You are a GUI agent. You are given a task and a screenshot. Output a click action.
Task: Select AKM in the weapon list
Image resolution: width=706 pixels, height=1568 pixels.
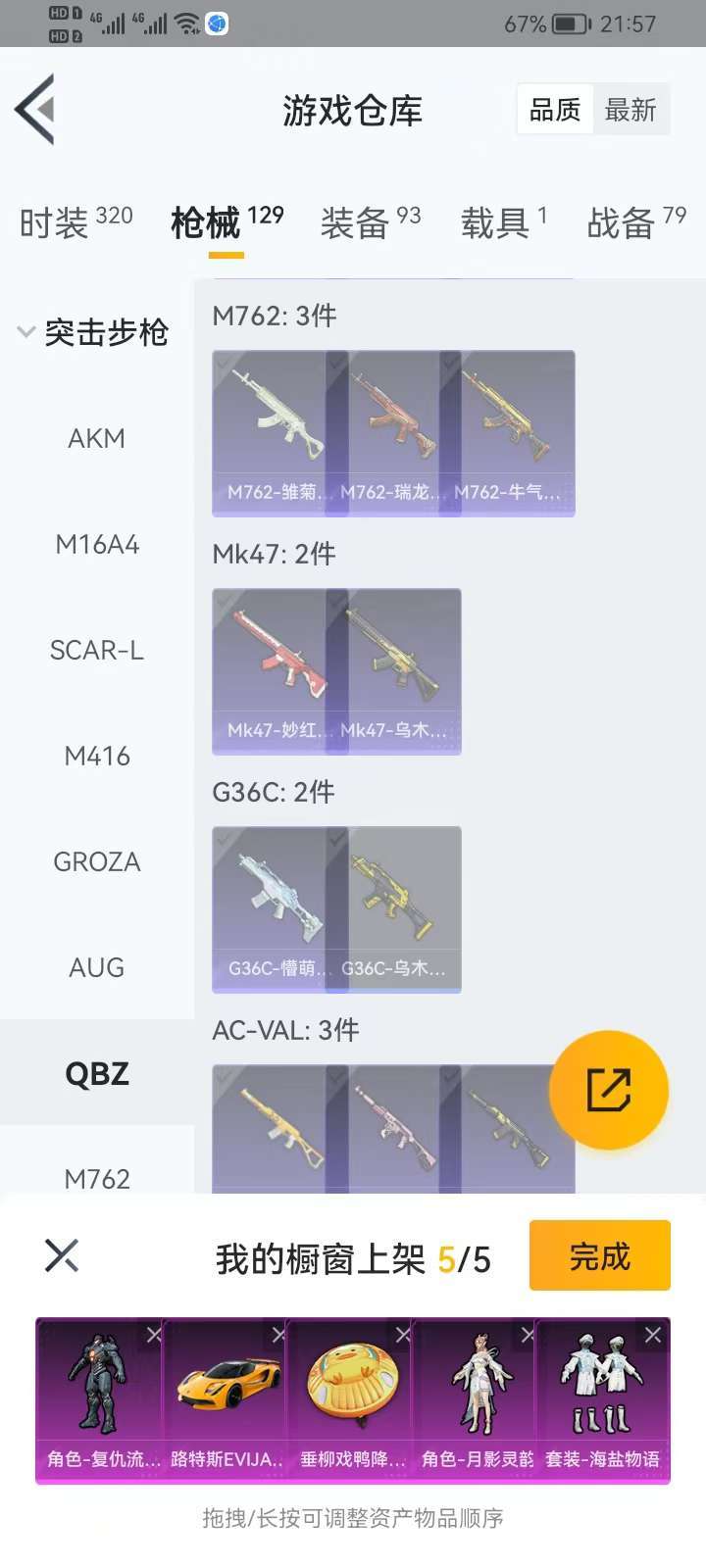[96, 438]
